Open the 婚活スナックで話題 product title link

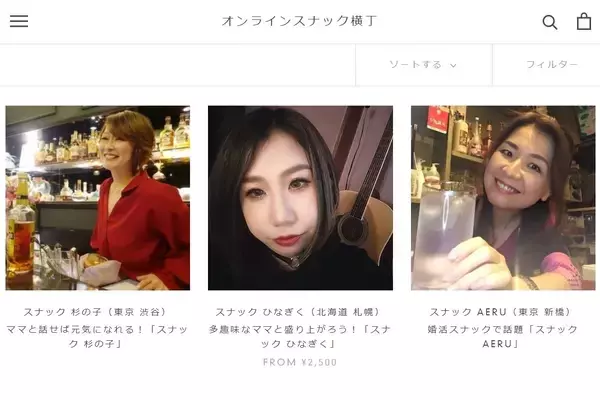click(503, 336)
